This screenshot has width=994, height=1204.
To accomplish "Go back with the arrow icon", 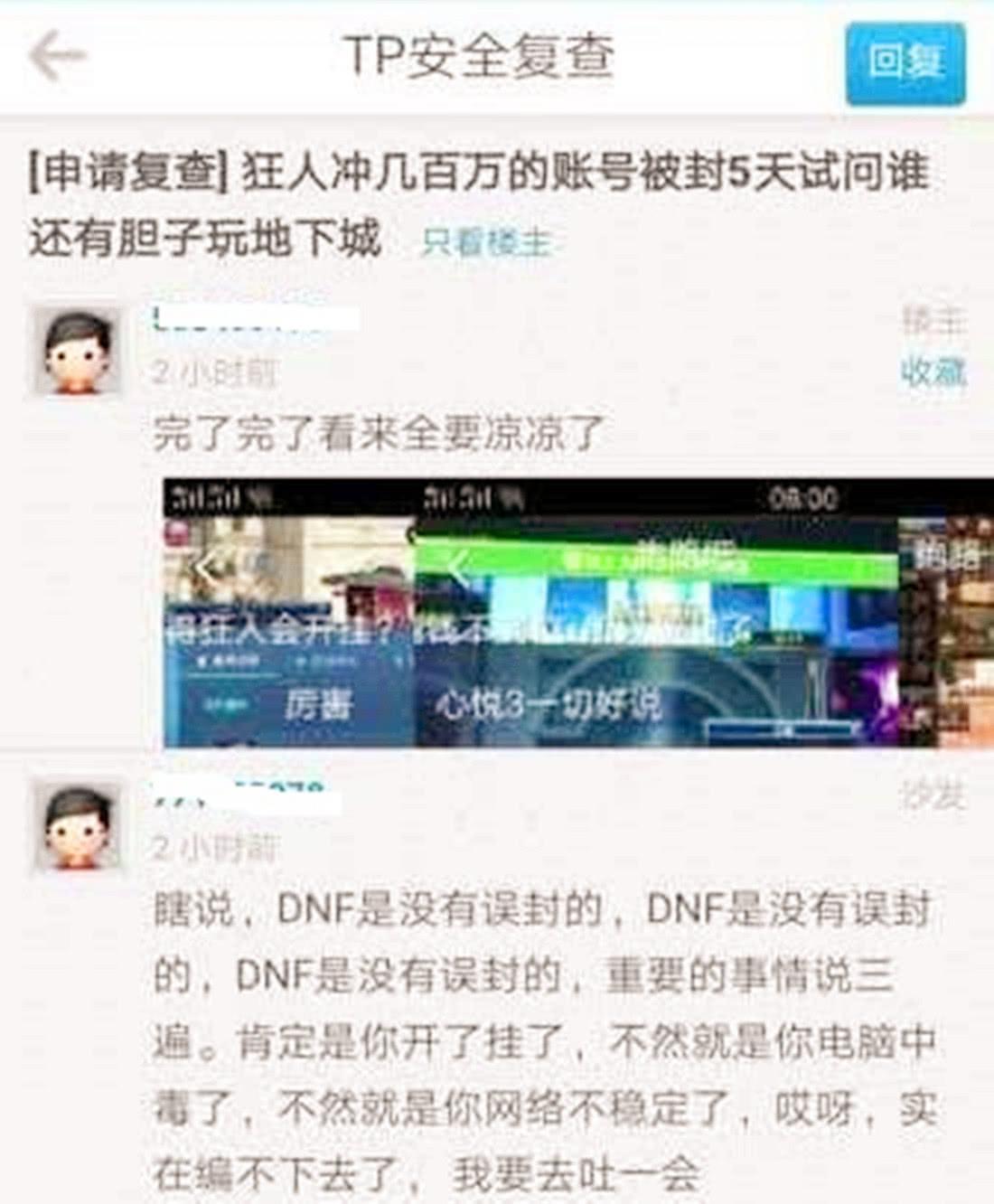I will click(56, 56).
